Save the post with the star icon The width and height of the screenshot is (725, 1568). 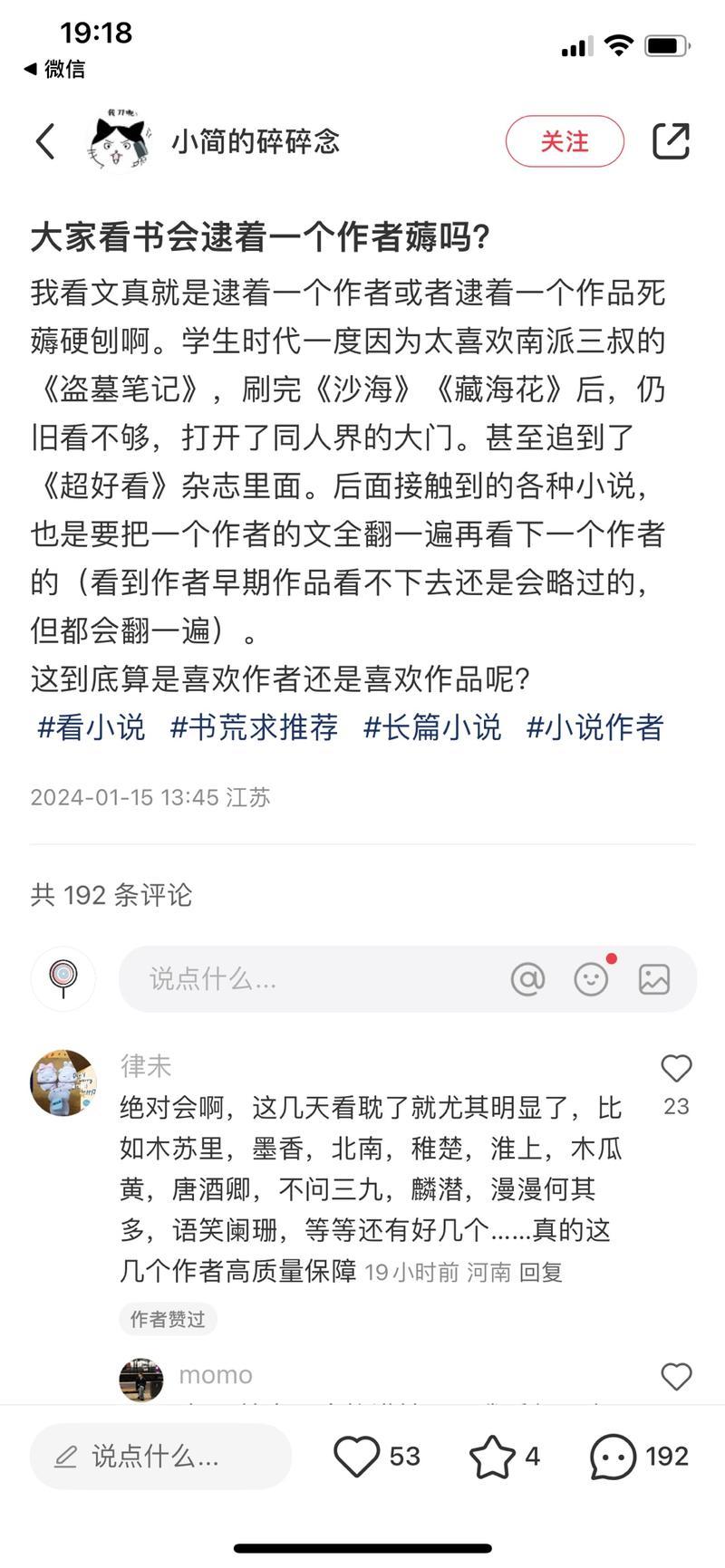491,1457
